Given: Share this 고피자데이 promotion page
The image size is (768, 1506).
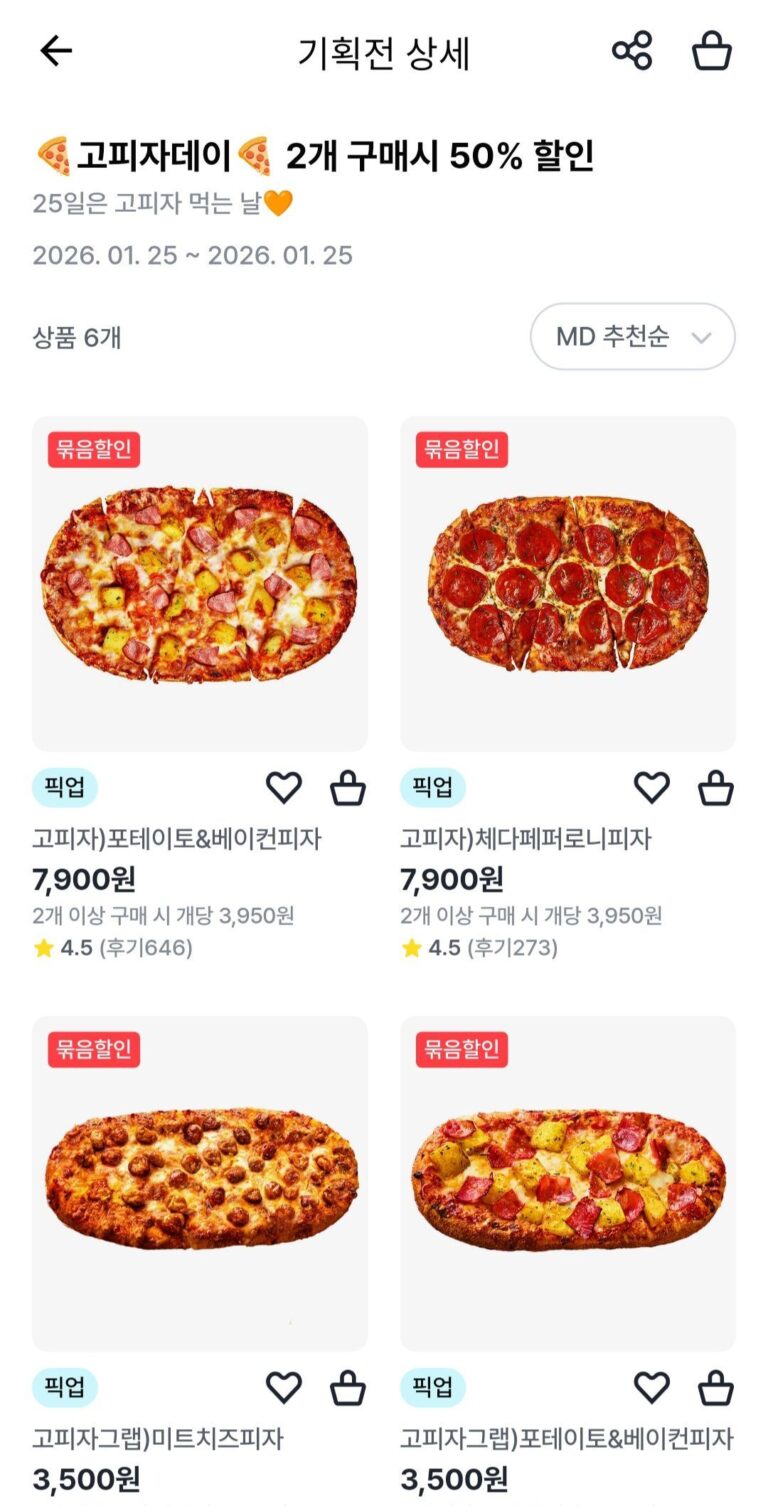Looking at the screenshot, I should 632,51.
